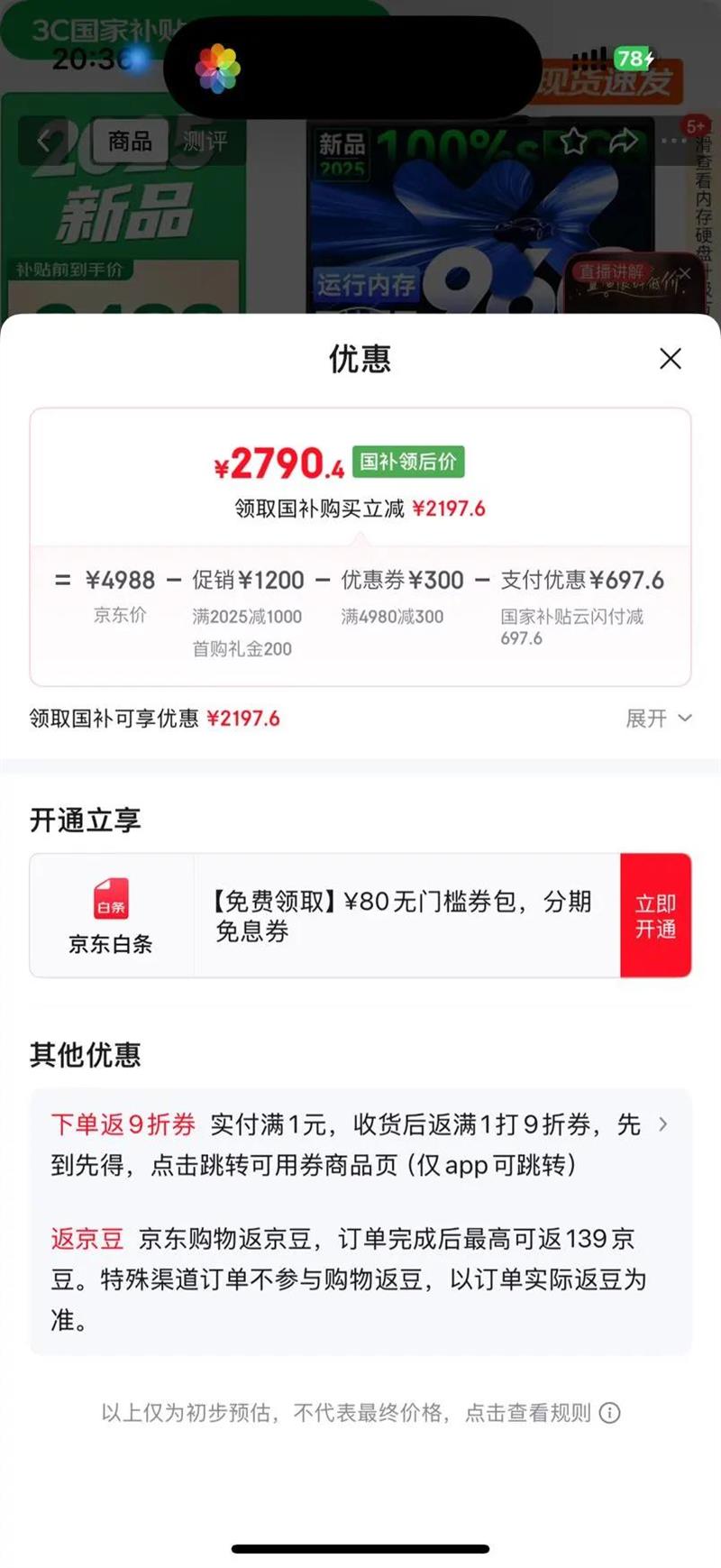Close the 优惠 discount sheet
Image resolution: width=721 pixels, height=1568 pixels.
click(x=670, y=359)
